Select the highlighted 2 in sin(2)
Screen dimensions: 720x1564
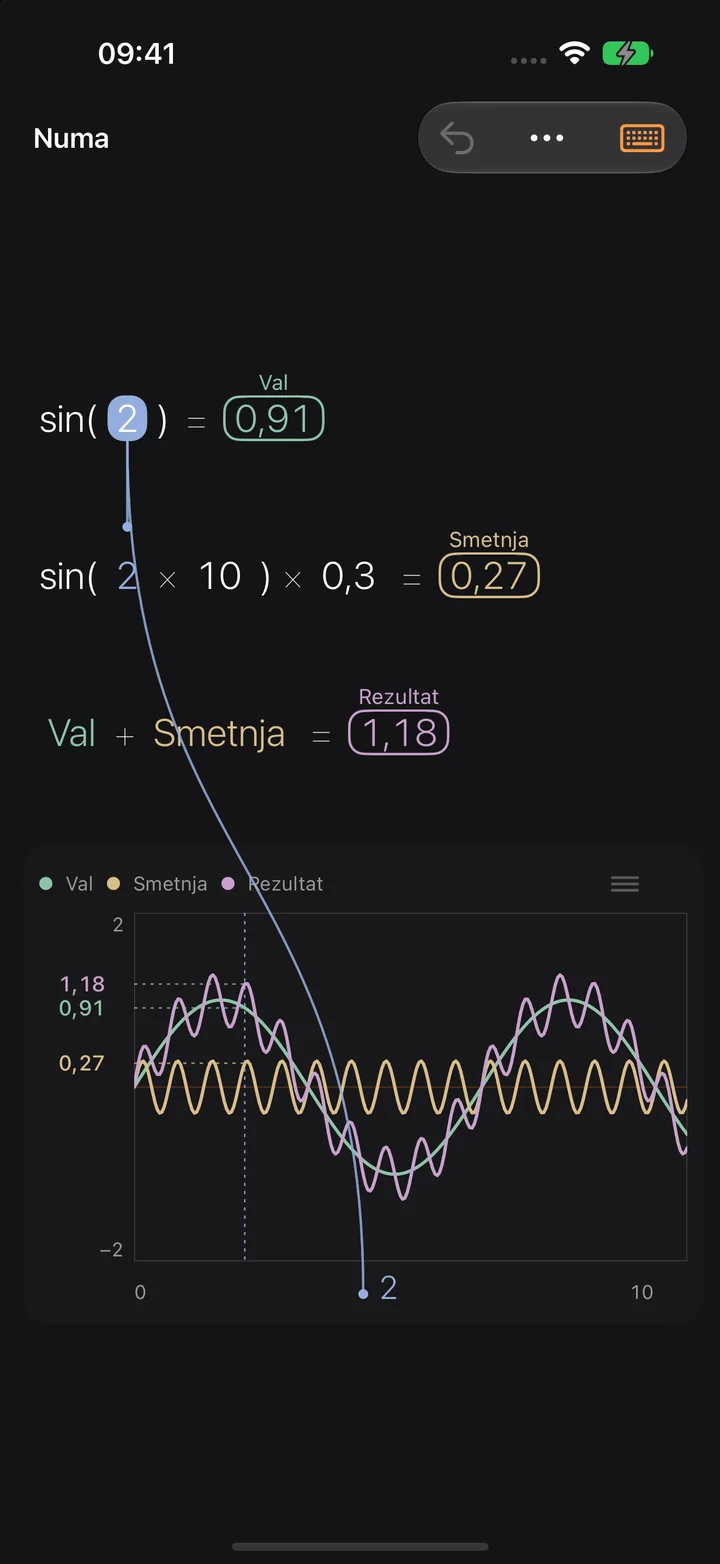point(127,418)
